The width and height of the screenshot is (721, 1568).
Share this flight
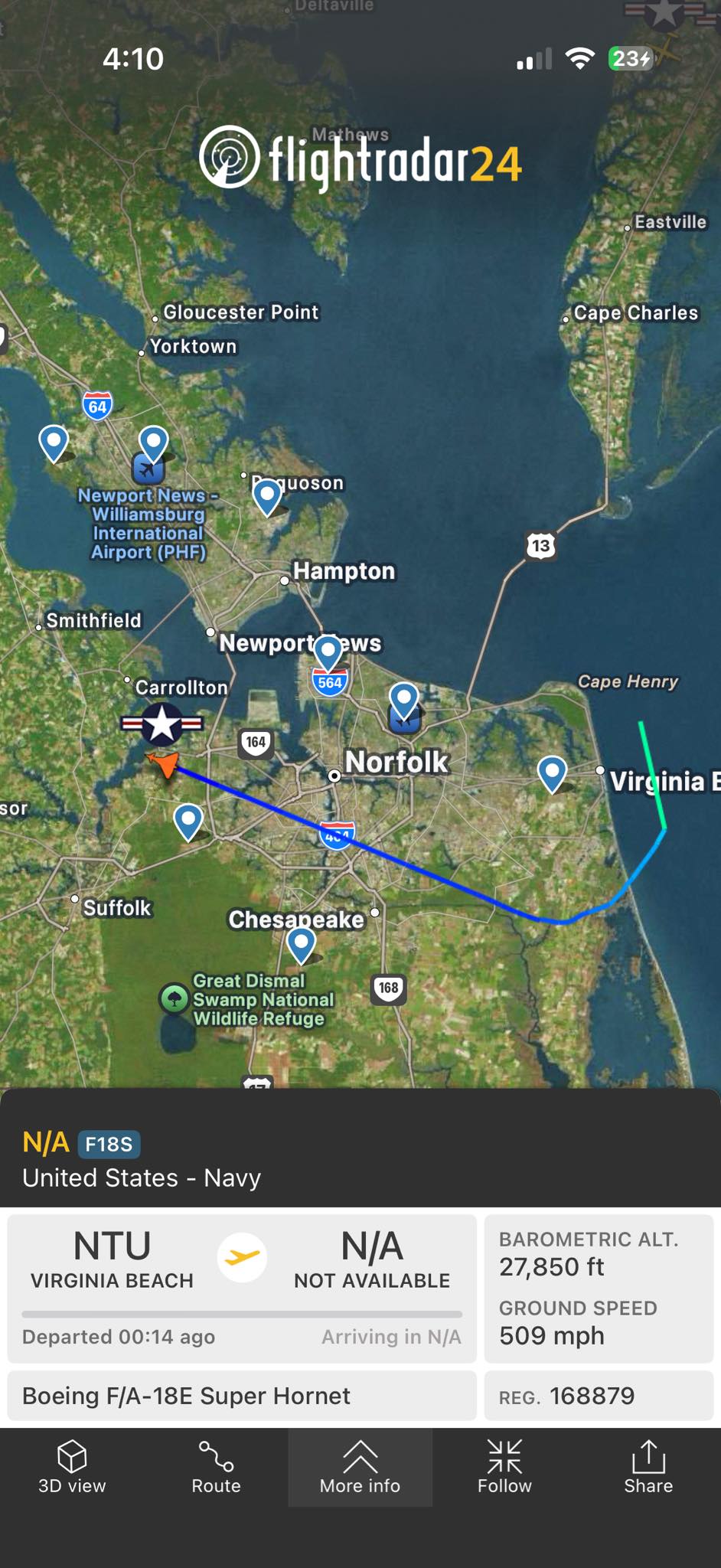pos(648,1466)
